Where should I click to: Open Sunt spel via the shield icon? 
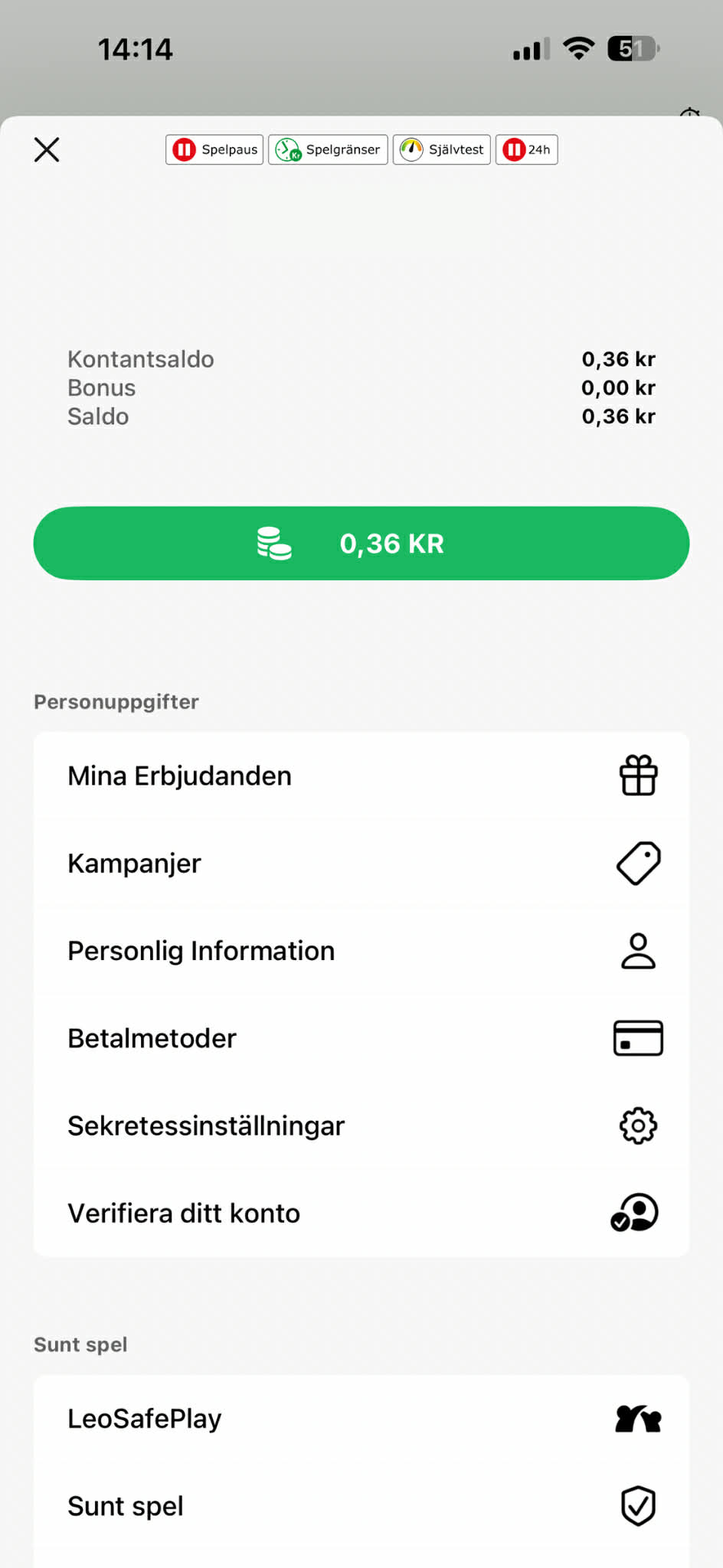pyautogui.click(x=638, y=1505)
